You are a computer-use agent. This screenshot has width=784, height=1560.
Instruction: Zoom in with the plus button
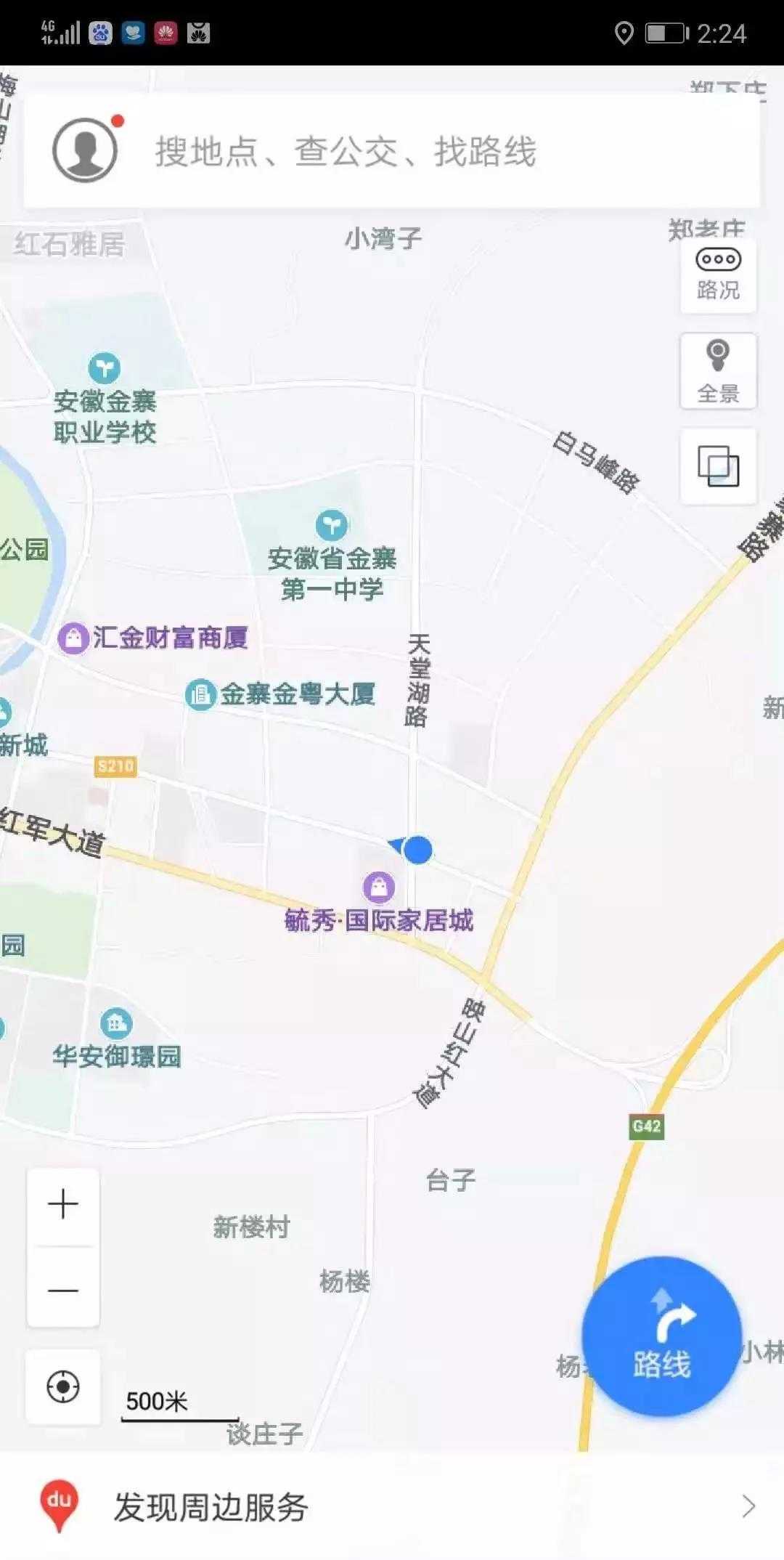[64, 1203]
